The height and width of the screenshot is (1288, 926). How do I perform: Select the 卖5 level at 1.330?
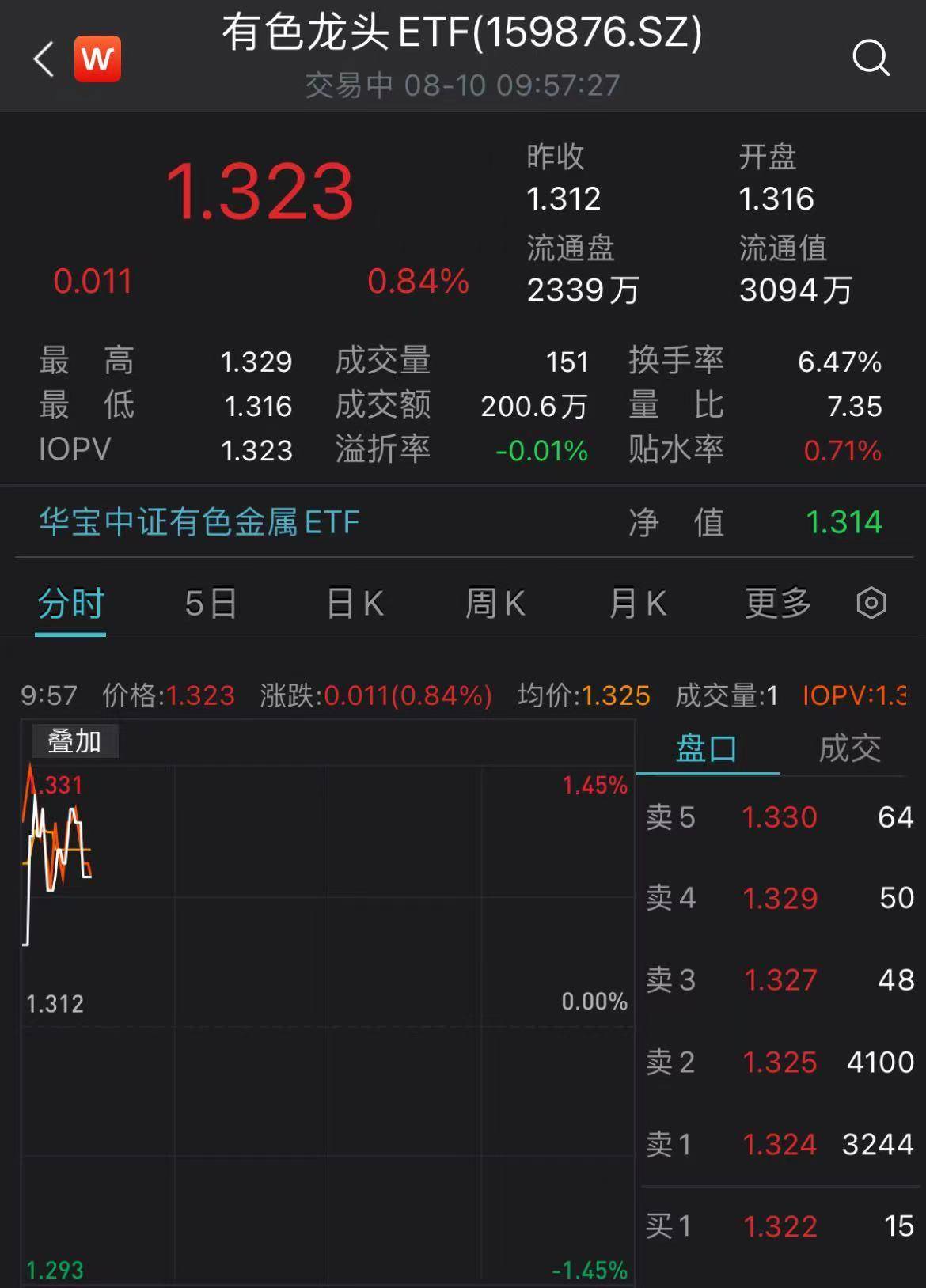click(780, 816)
